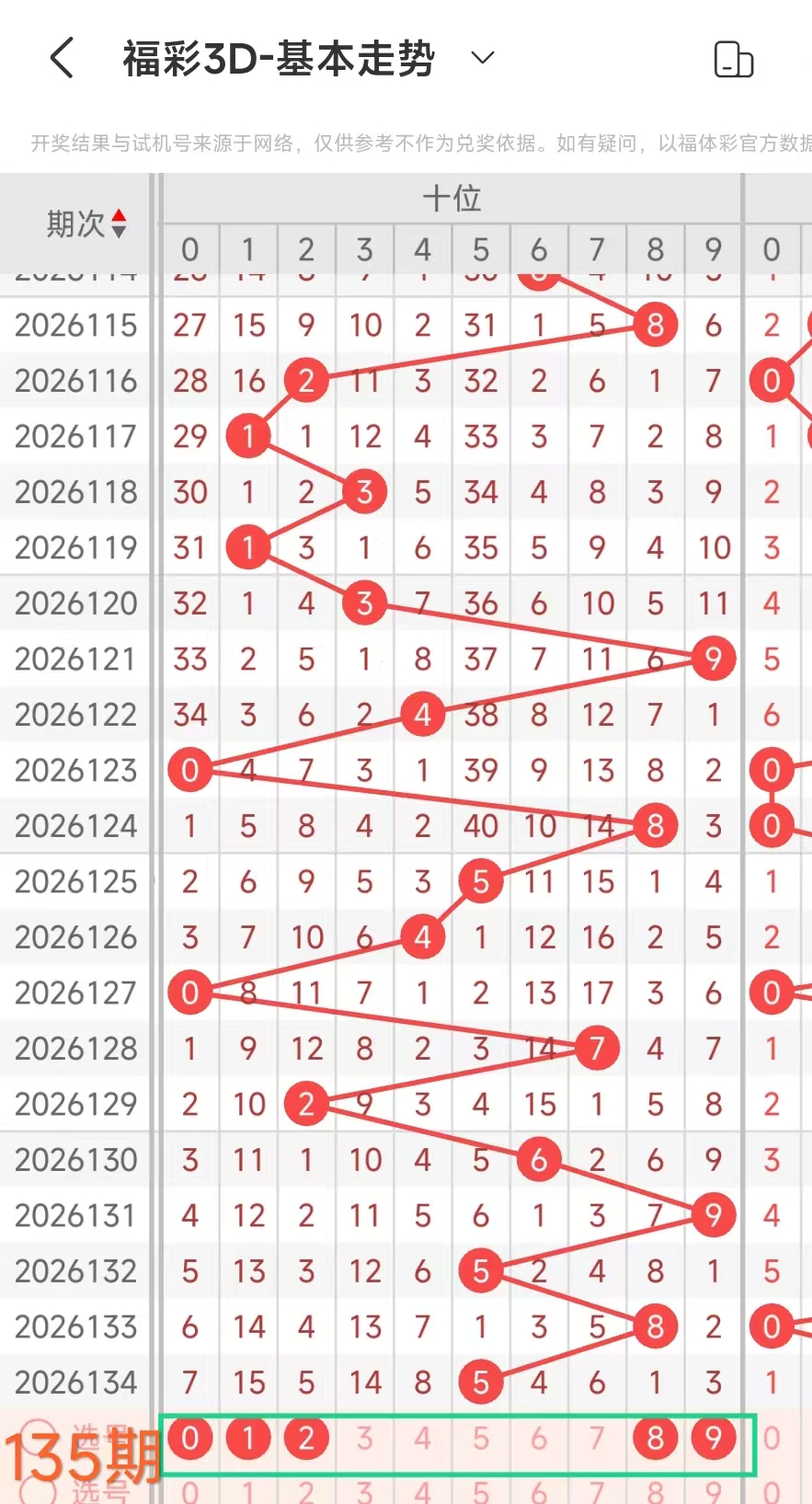
Task: Deselect red ball 8 in the first 十位 pick row
Action: (655, 1438)
